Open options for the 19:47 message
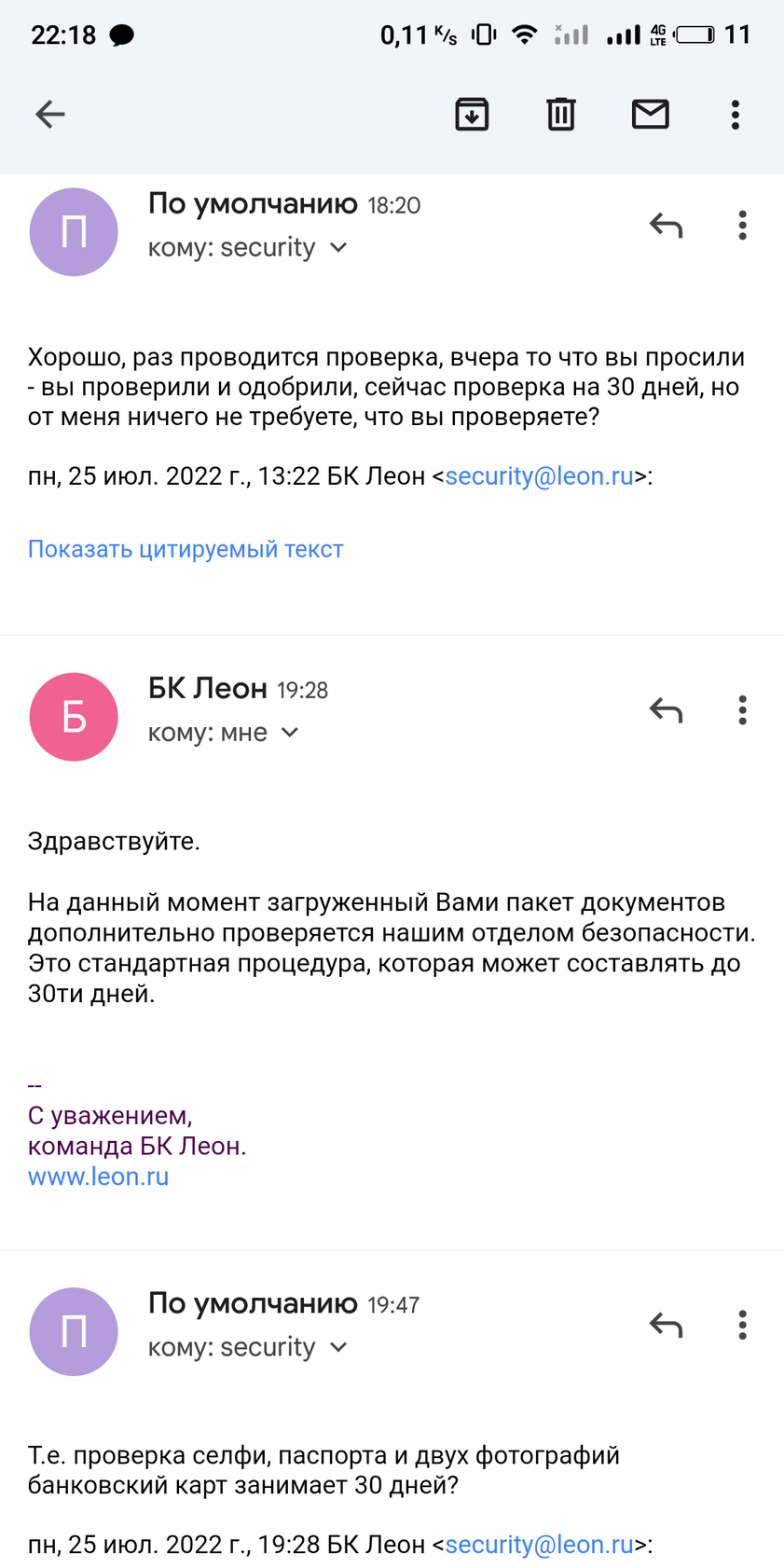This screenshot has width=784, height=1568. [742, 1325]
